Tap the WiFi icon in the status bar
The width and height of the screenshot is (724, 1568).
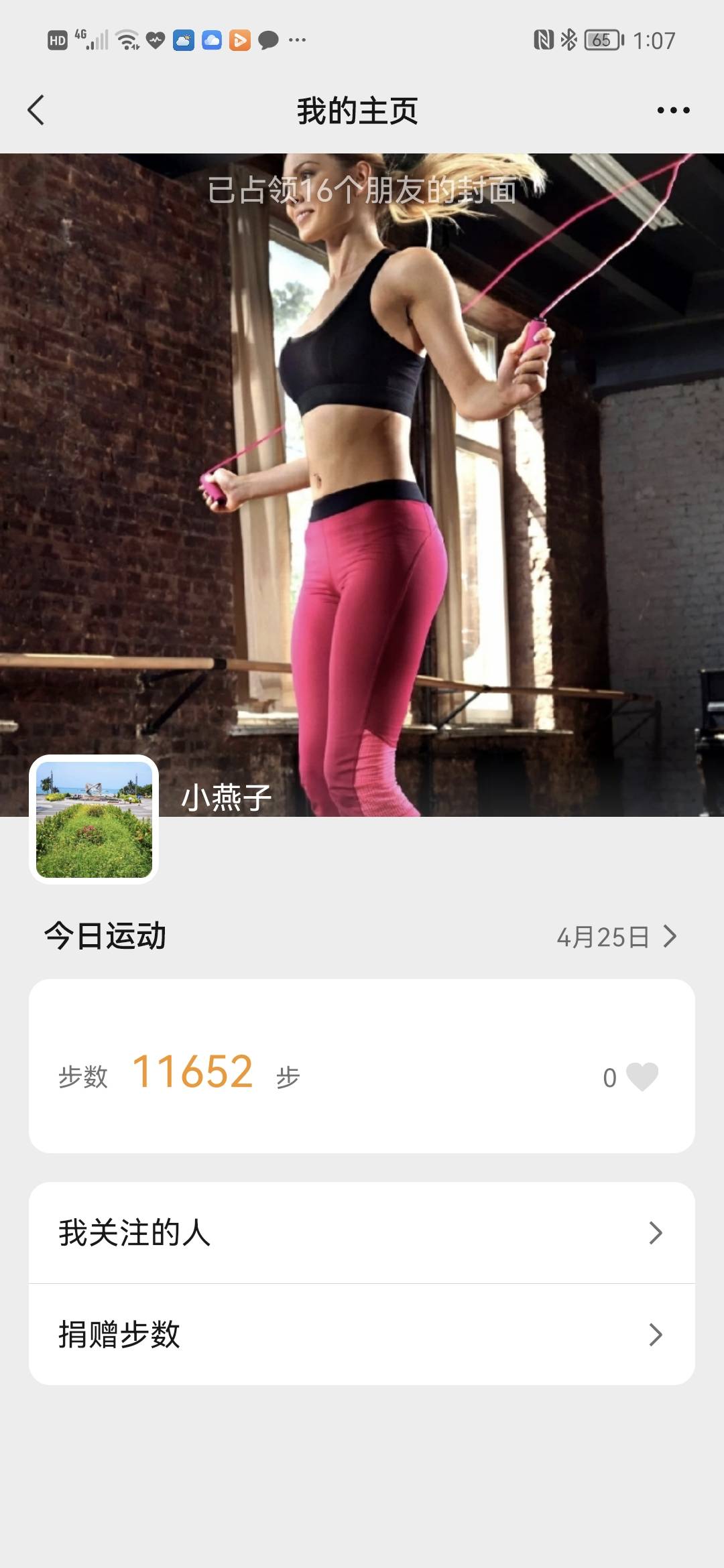point(126,40)
